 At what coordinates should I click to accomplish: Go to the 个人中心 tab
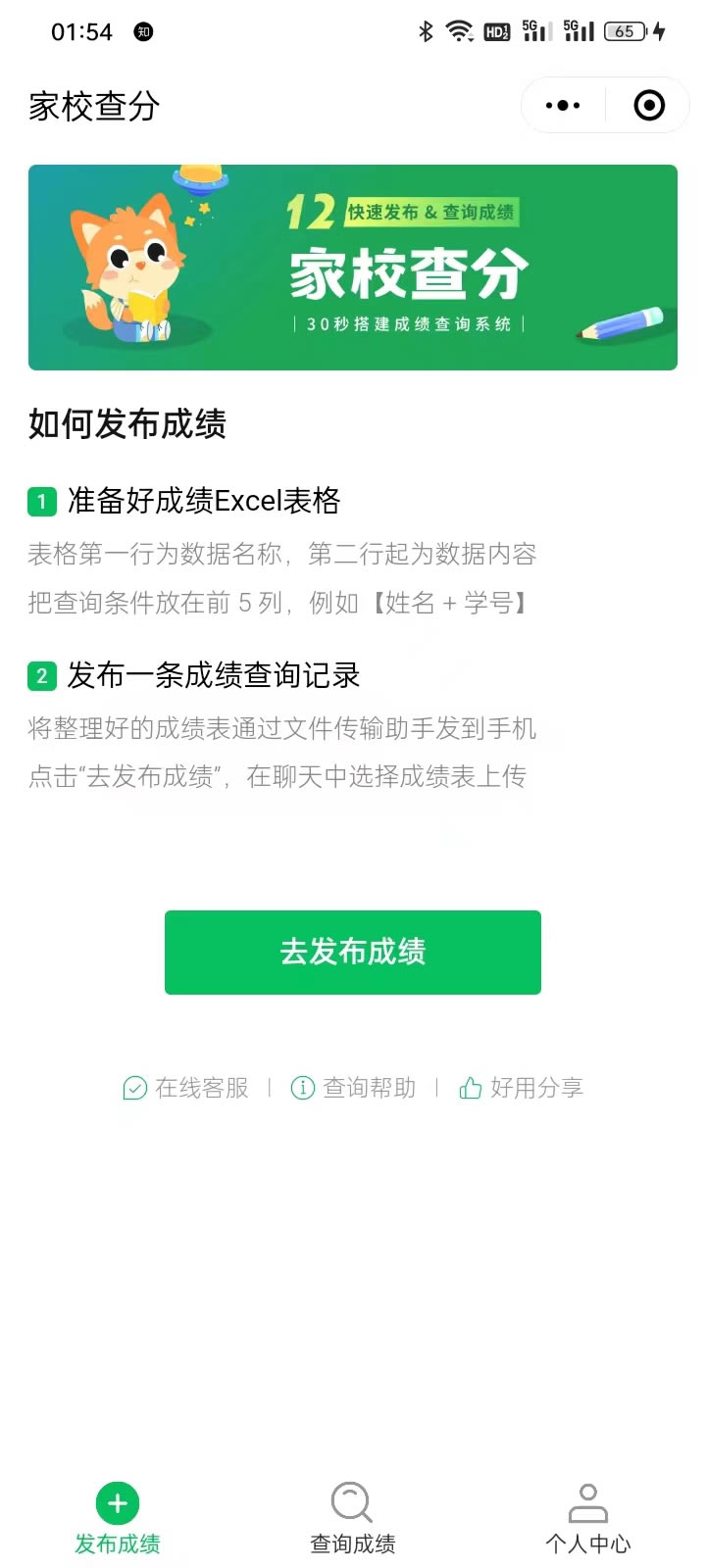(588, 1519)
